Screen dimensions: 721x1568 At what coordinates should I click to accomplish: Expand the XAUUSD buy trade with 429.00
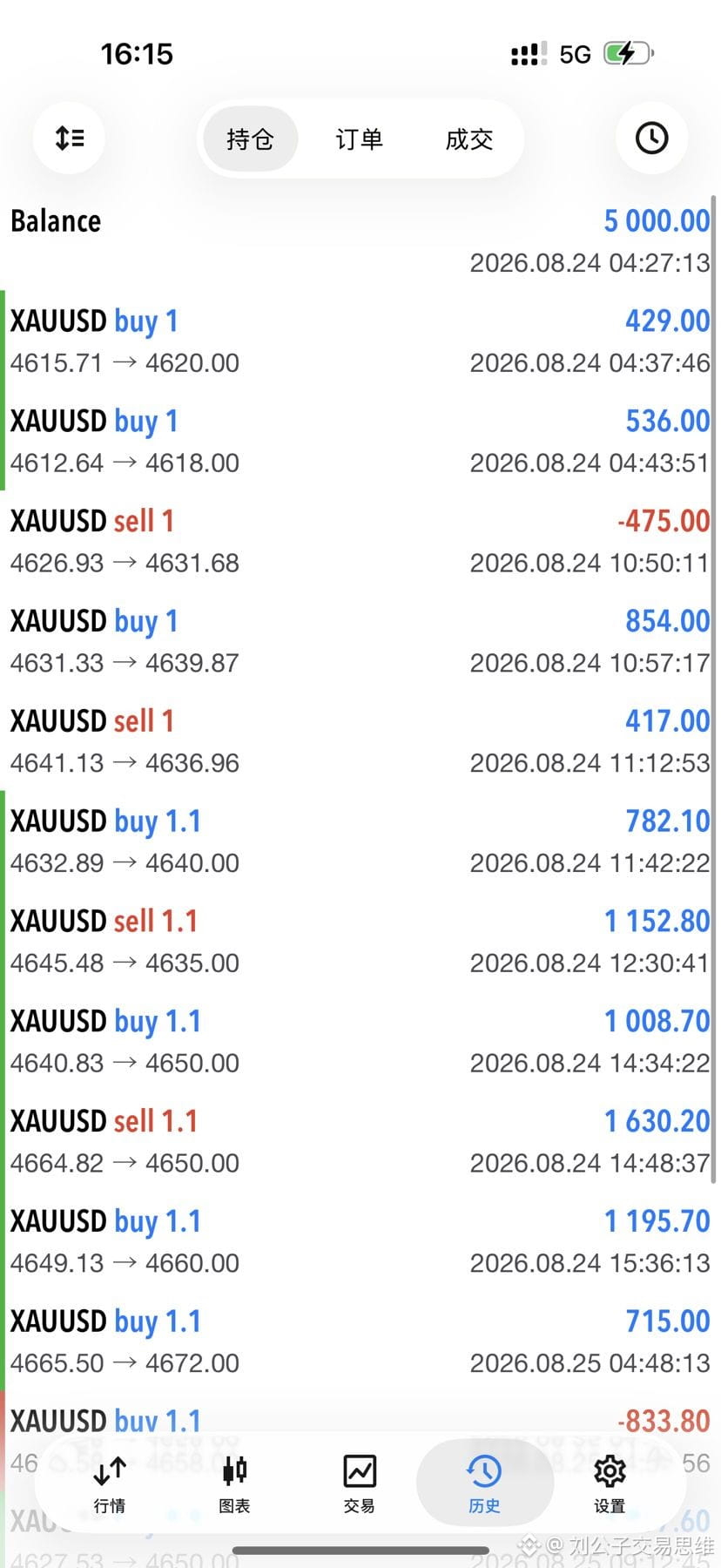(360, 341)
